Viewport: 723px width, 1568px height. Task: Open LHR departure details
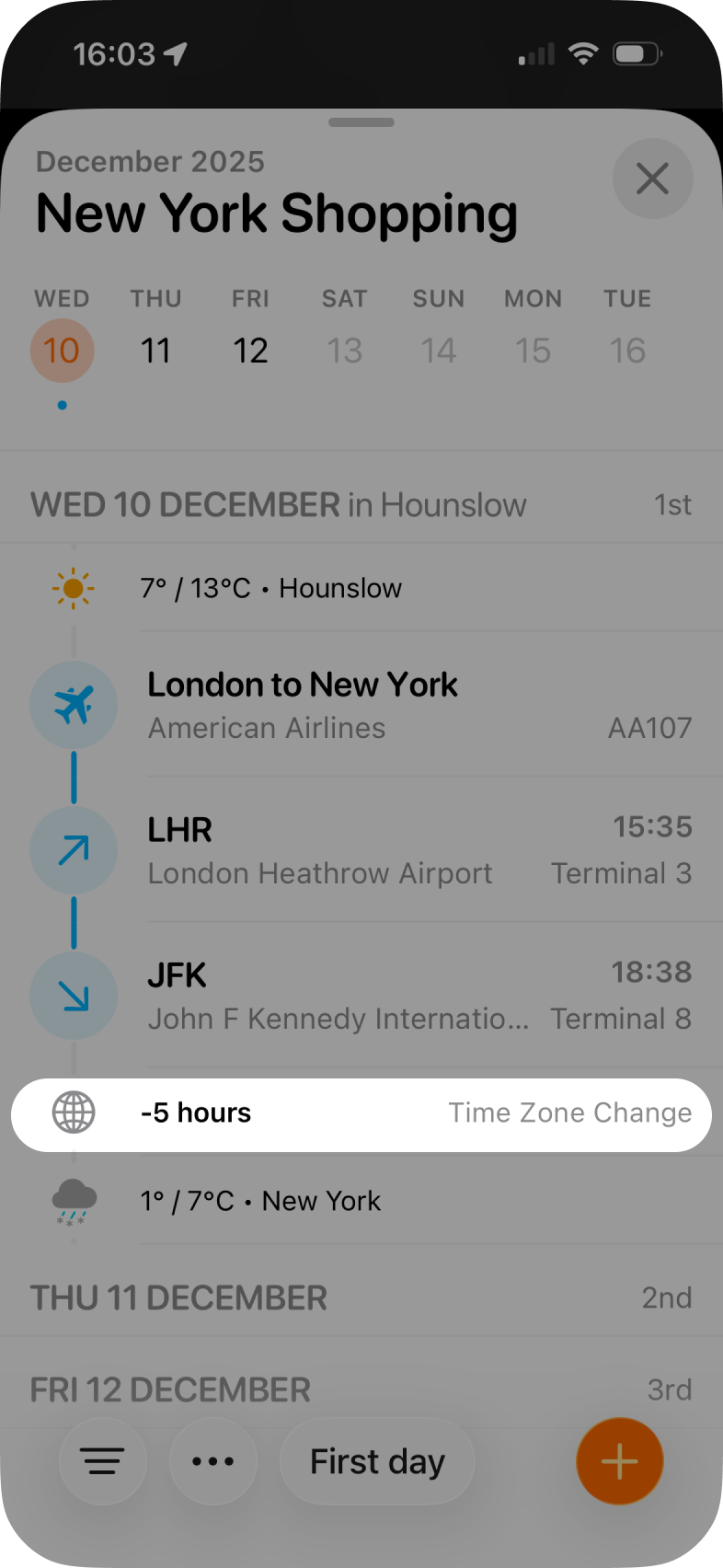pos(368,849)
